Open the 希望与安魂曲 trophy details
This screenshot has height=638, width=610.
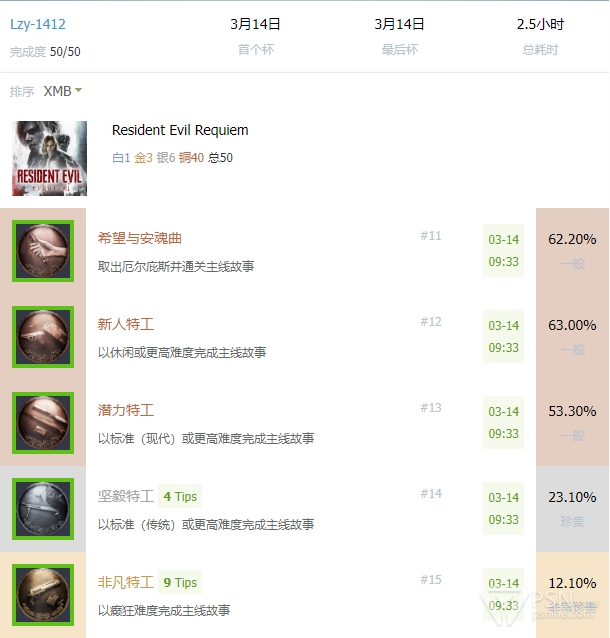(140, 238)
